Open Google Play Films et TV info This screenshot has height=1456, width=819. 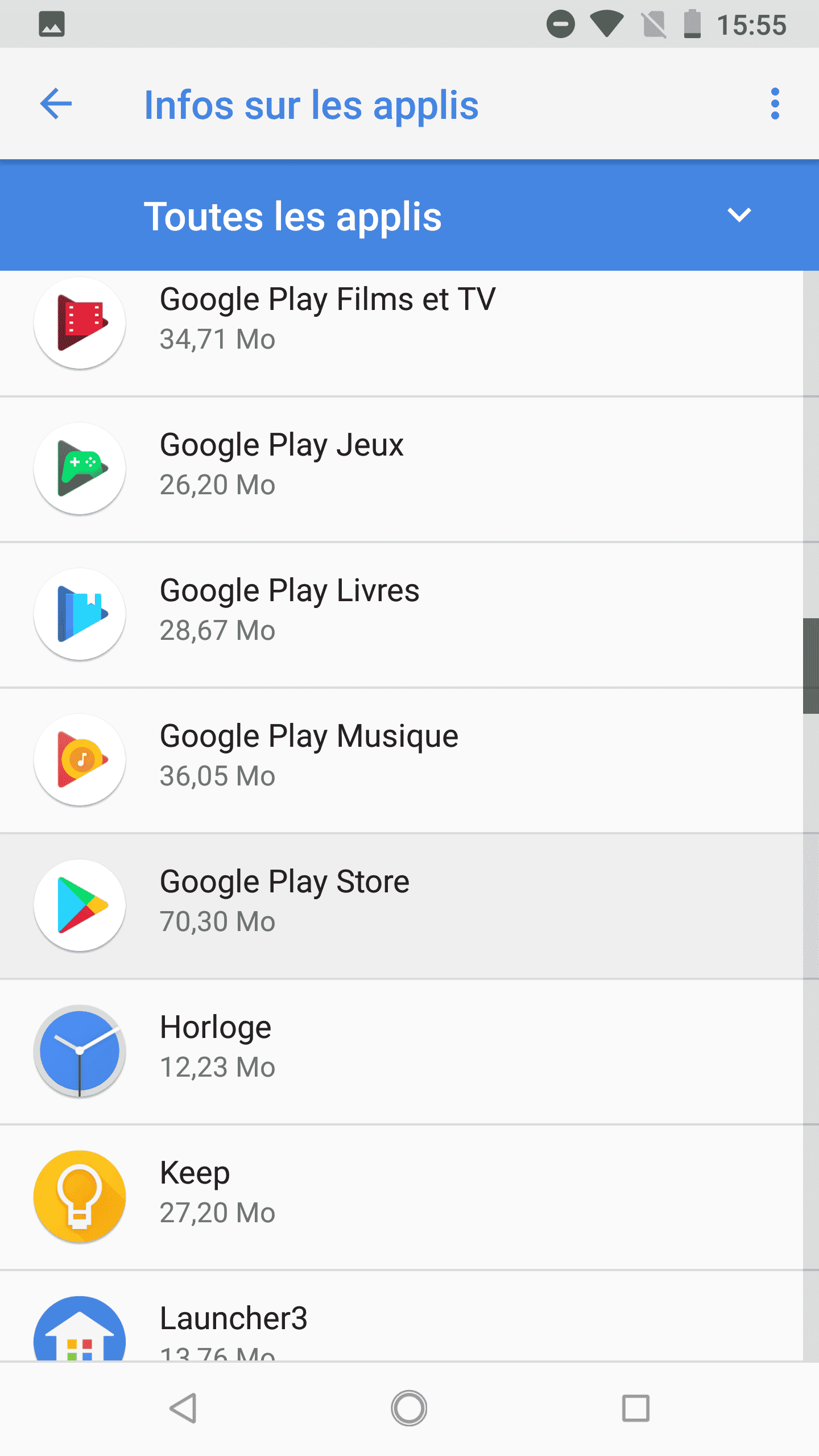pyautogui.click(x=402, y=333)
